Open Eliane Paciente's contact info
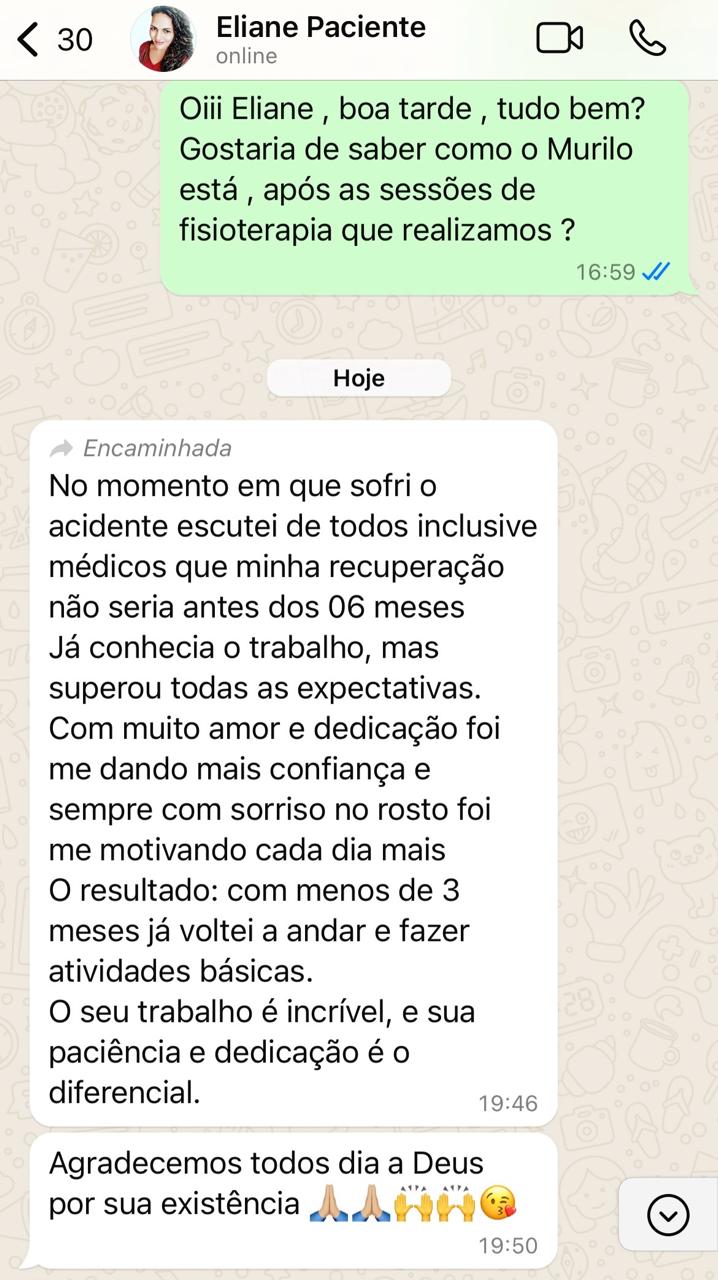718x1280 pixels. point(320,38)
